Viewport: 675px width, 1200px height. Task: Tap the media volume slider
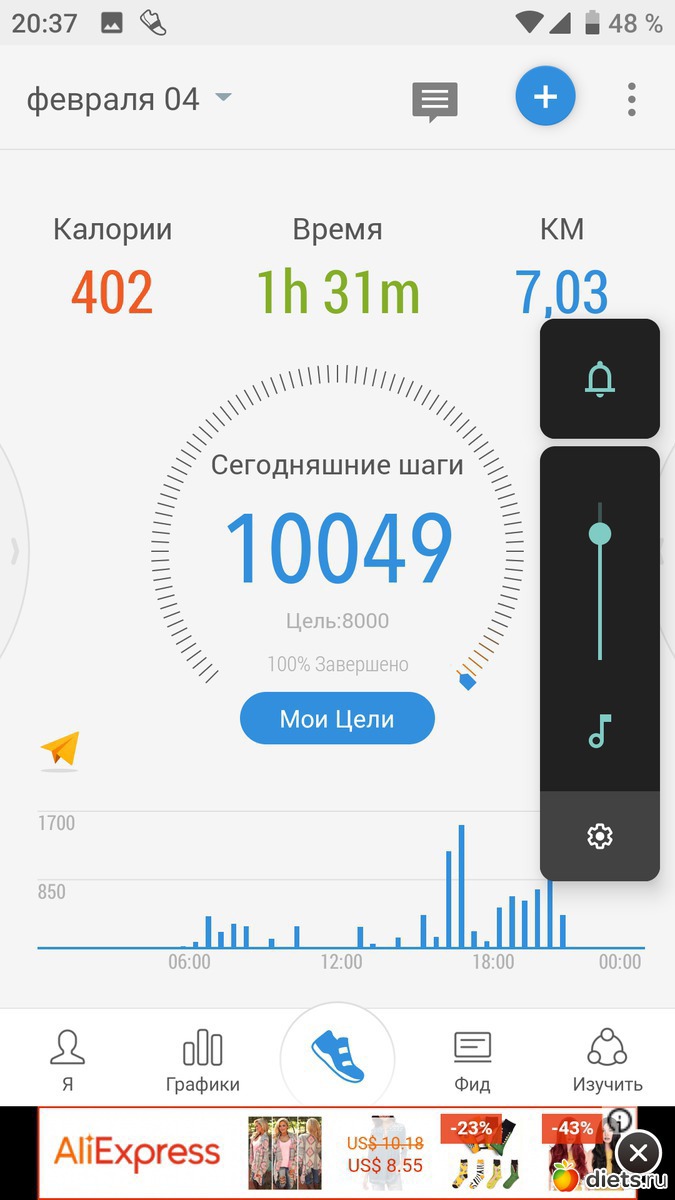pos(600,582)
